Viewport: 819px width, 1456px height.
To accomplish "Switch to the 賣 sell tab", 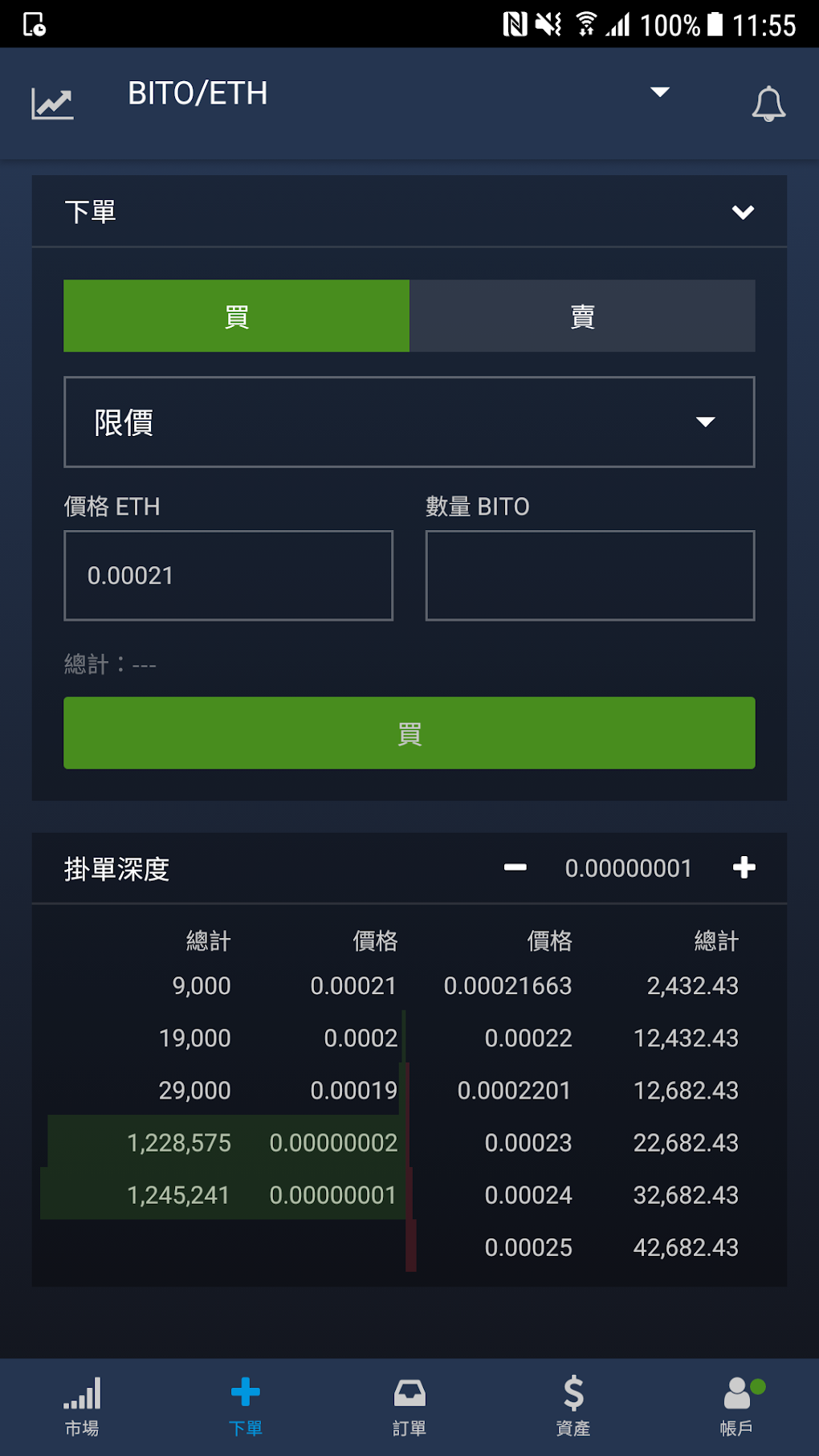I will [x=582, y=316].
